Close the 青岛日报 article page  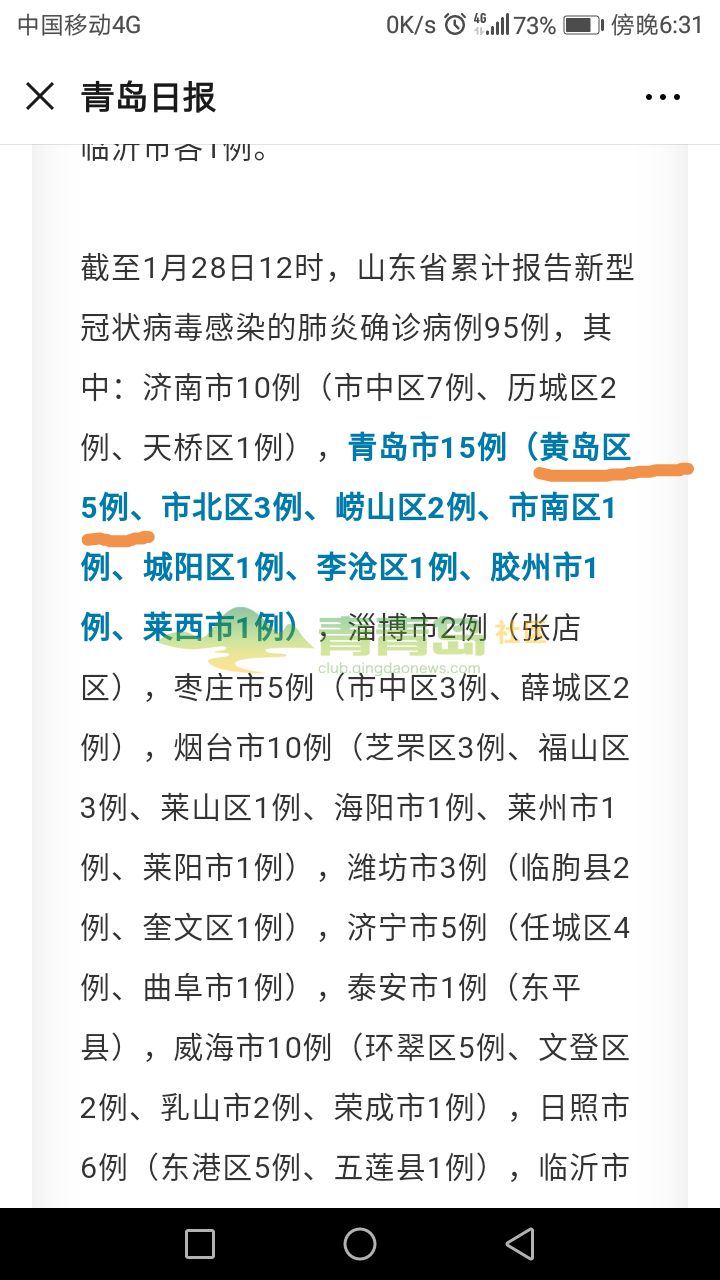[x=40, y=97]
